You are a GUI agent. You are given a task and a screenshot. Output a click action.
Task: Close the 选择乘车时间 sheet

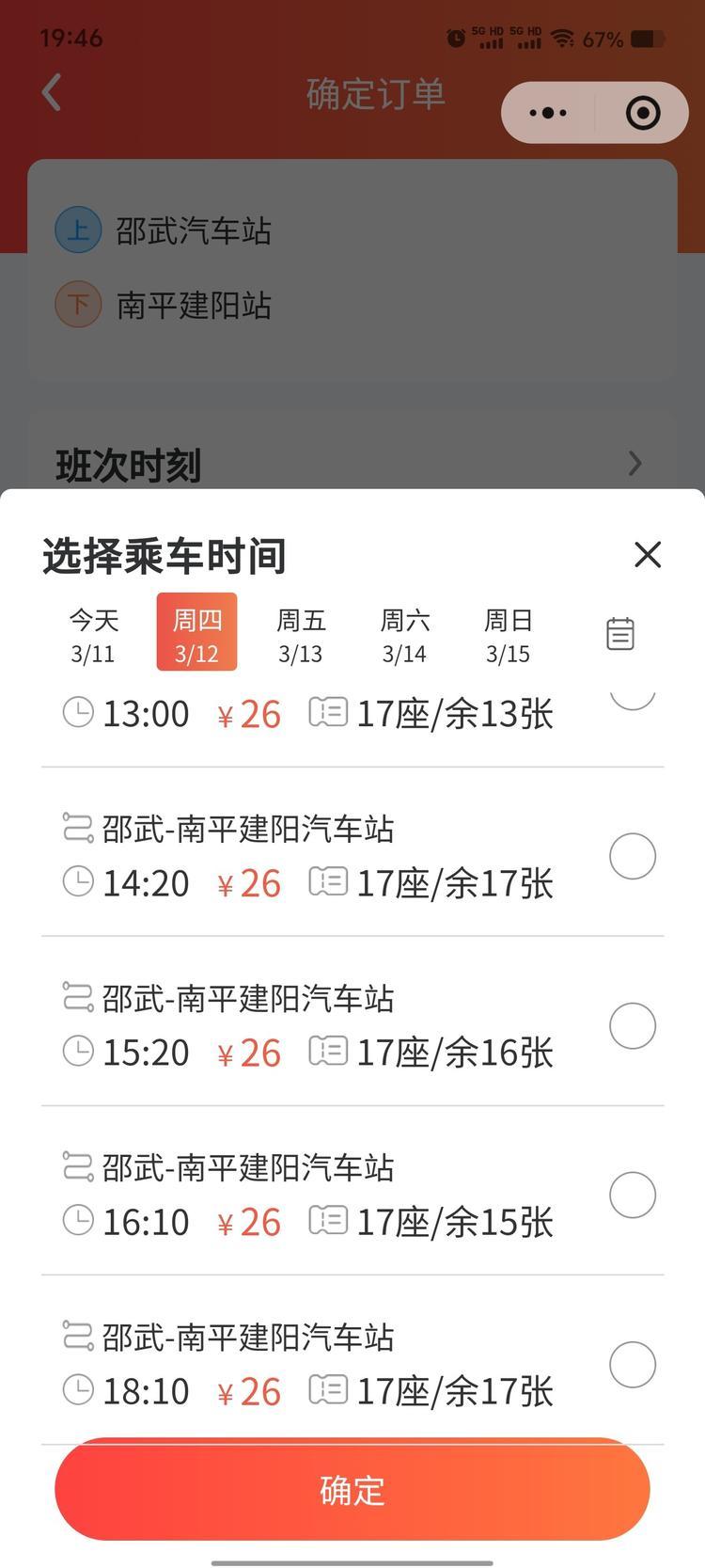pyautogui.click(x=648, y=555)
